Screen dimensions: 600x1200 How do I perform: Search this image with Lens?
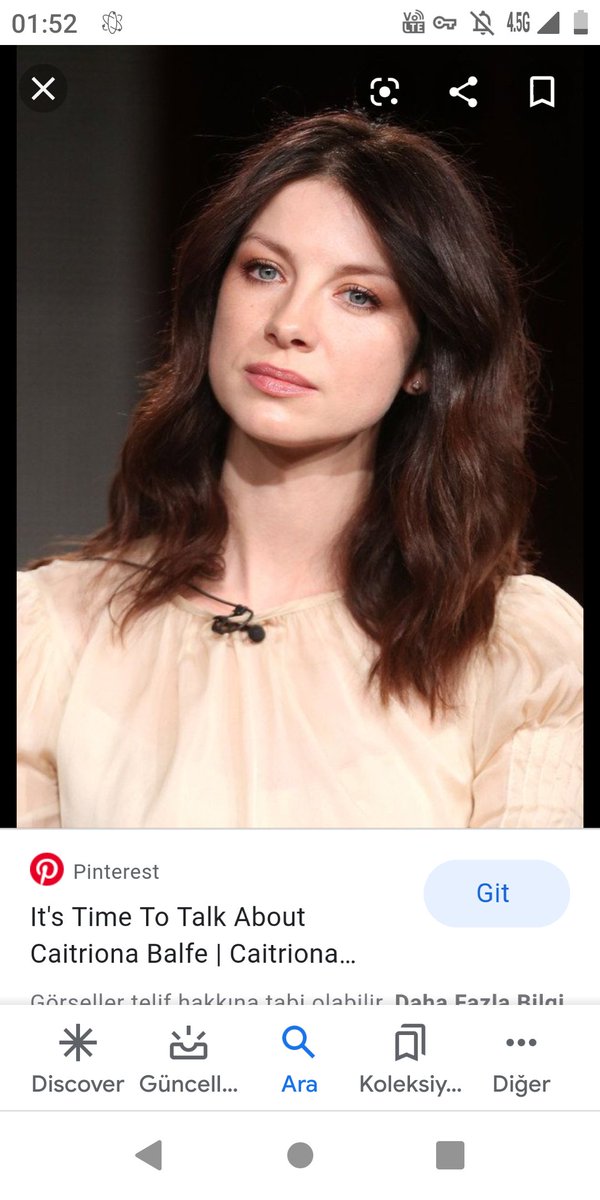(384, 93)
